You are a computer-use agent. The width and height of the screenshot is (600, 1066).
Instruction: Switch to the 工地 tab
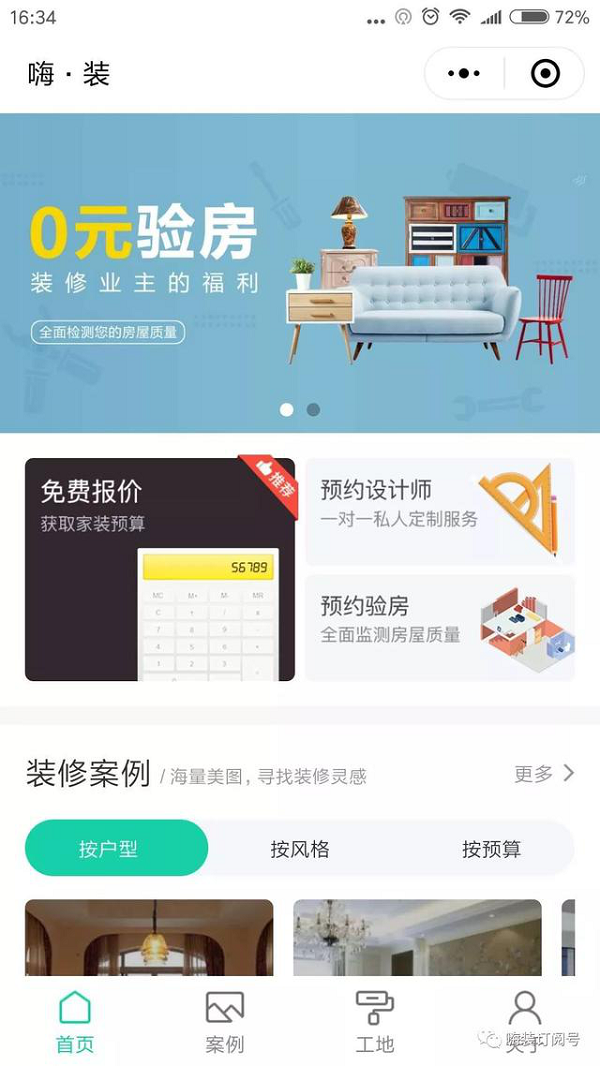coord(375,1022)
